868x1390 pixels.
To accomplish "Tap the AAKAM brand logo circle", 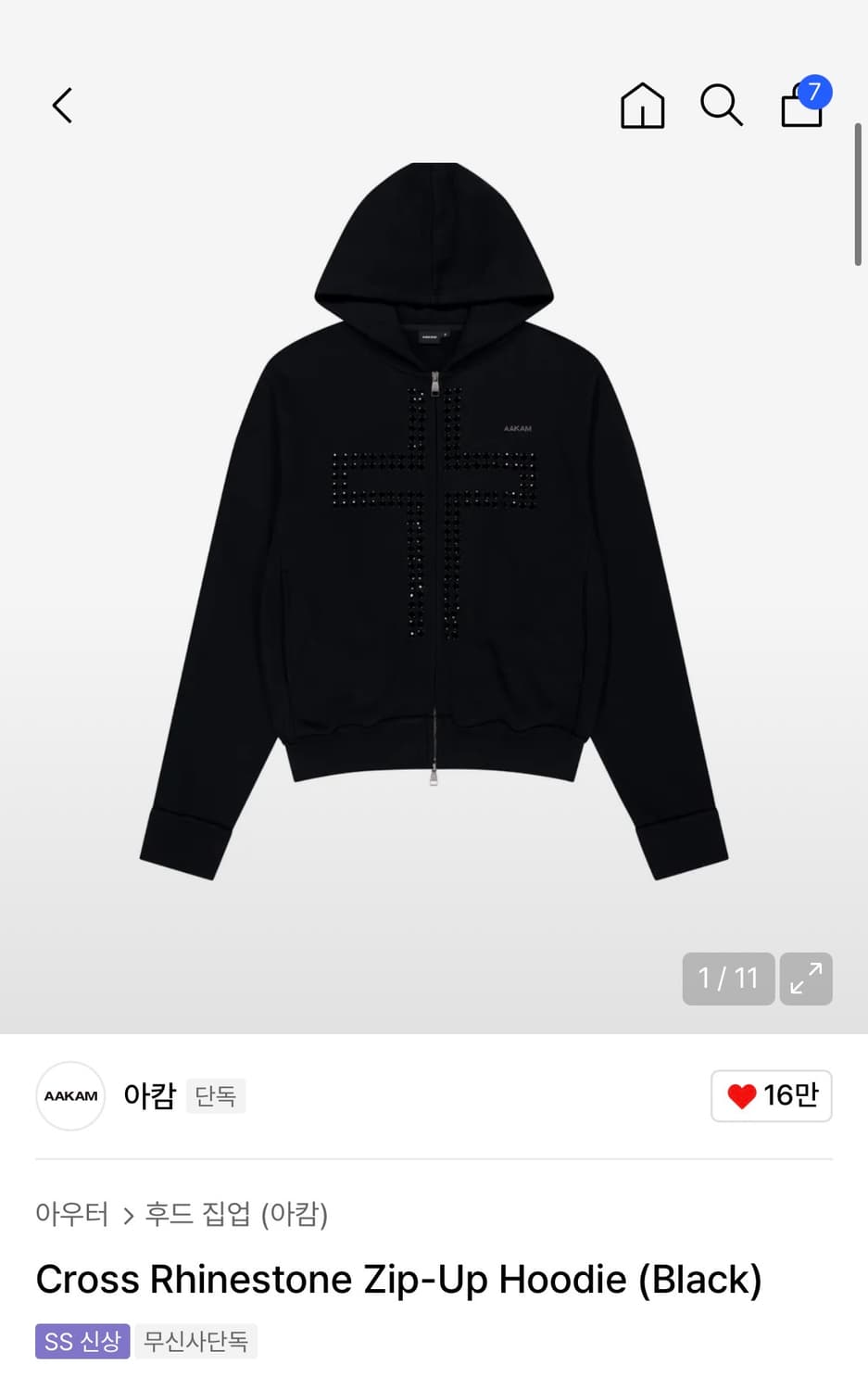I will click(70, 1095).
